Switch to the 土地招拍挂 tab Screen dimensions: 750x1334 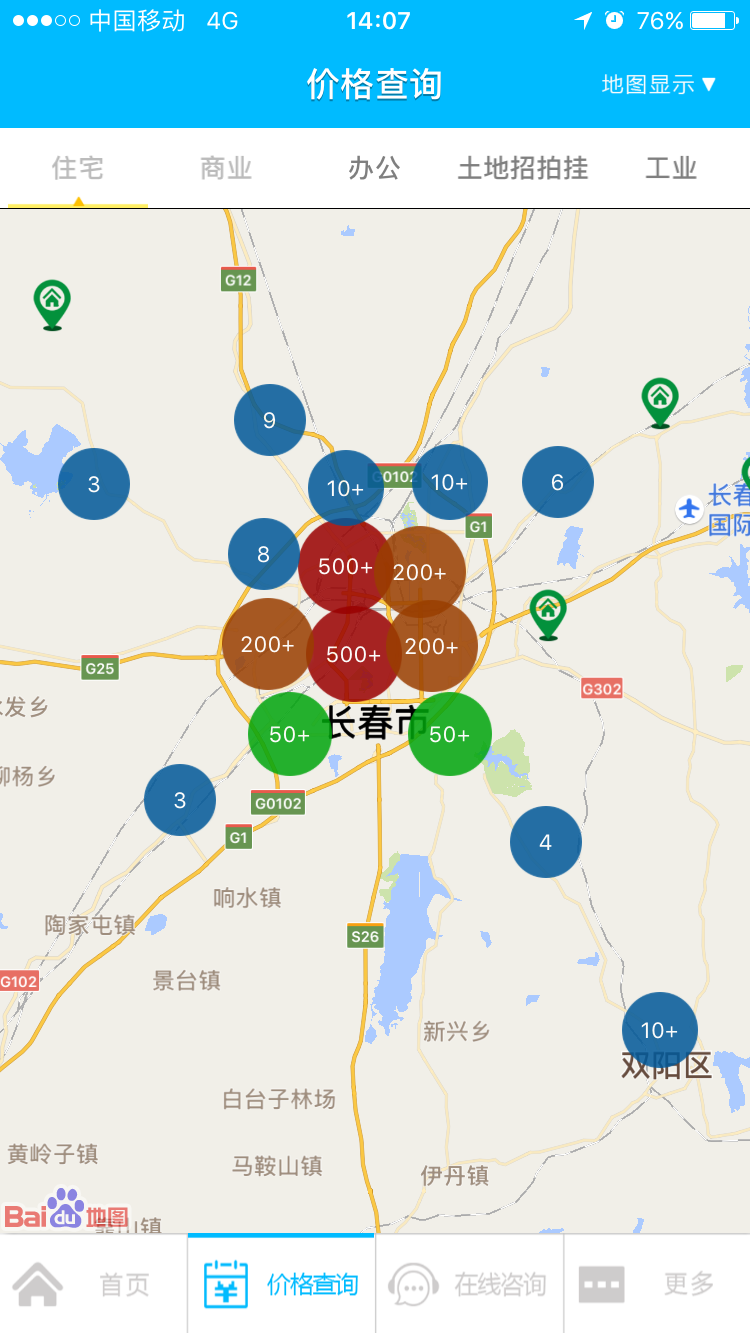point(522,168)
